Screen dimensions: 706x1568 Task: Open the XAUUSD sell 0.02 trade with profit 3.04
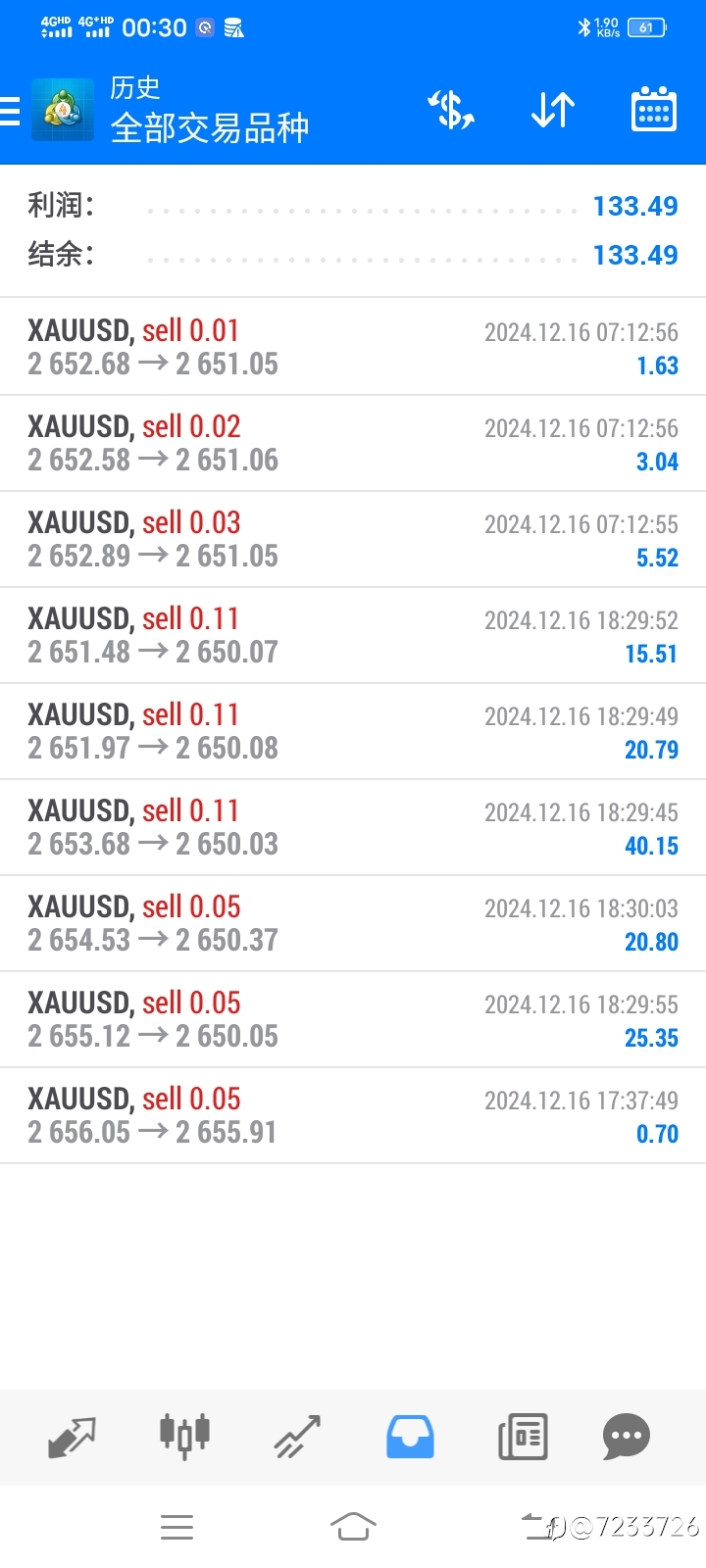tap(353, 443)
